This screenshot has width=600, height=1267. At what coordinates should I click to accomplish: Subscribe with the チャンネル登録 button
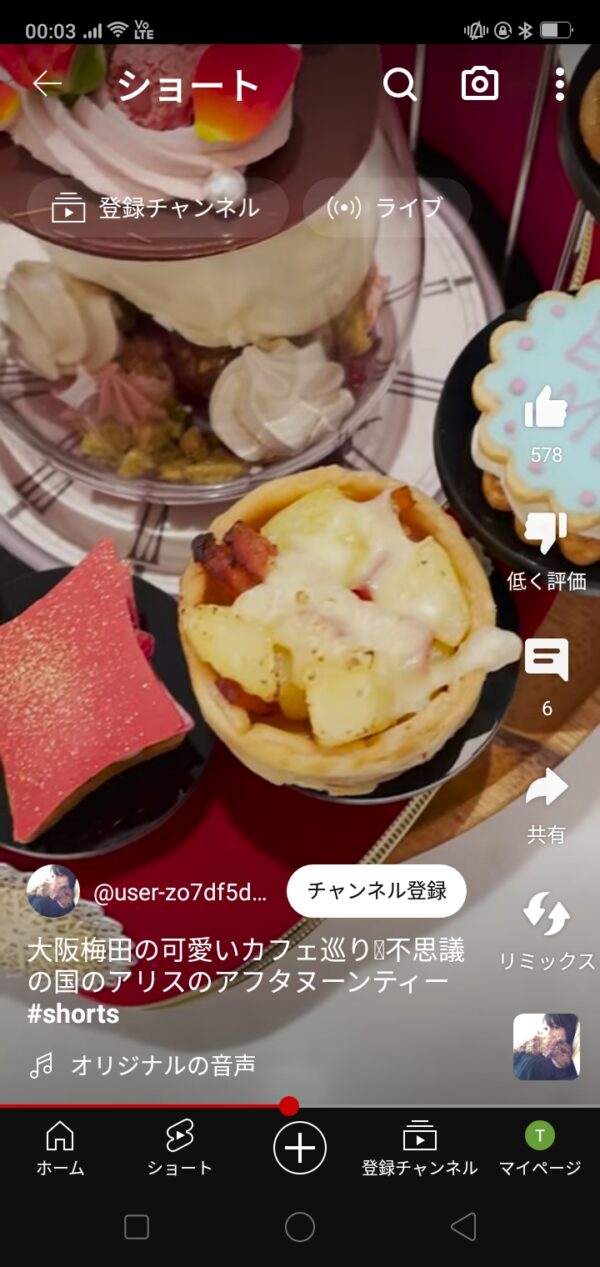pyautogui.click(x=377, y=891)
